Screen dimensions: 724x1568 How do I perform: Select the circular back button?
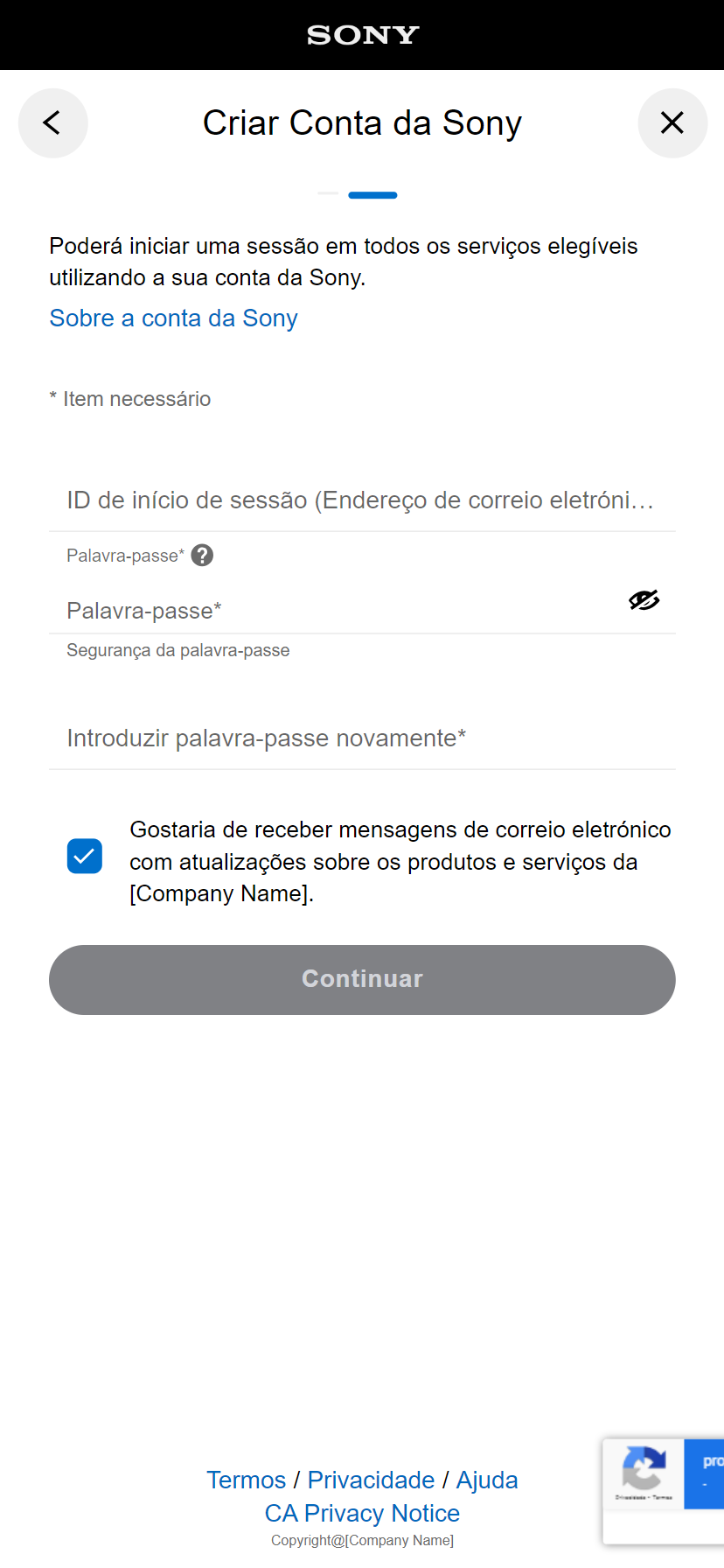52,122
